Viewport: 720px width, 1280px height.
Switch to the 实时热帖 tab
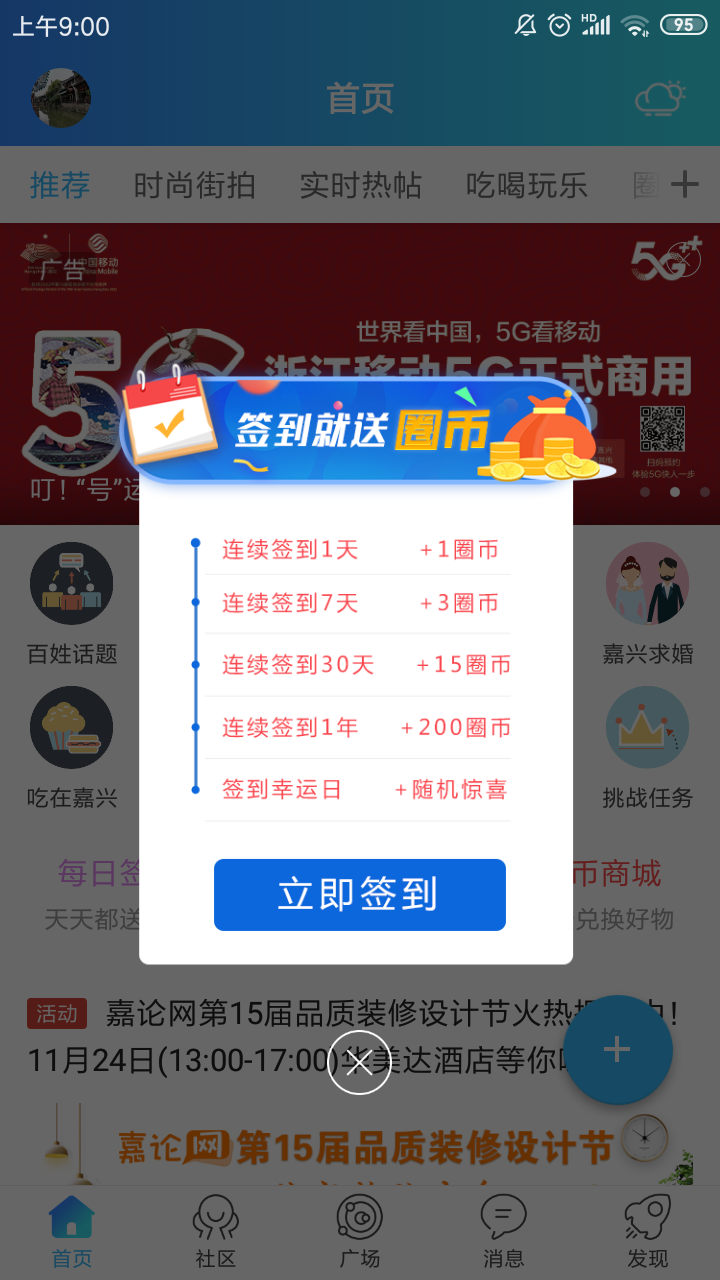pos(360,185)
